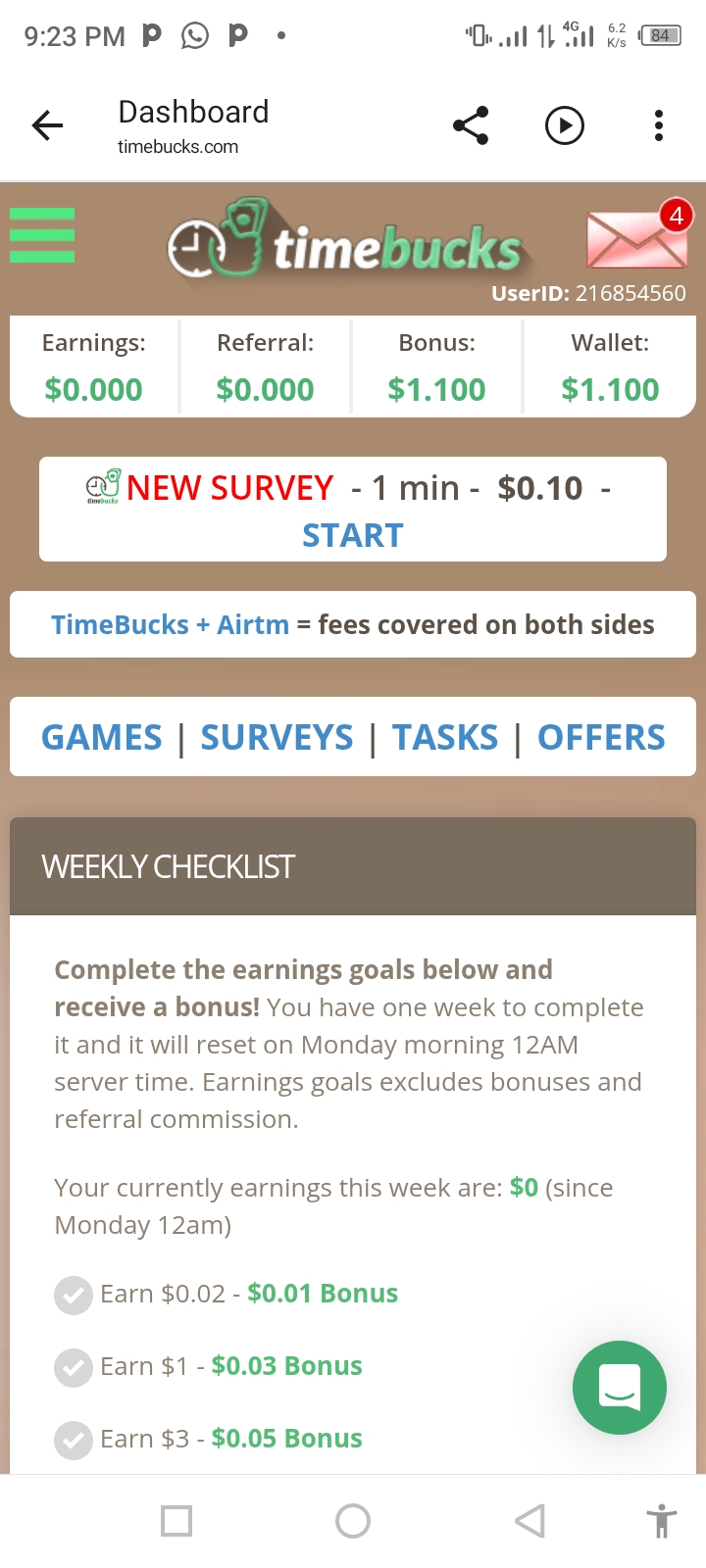
Task: Open recent apps from the navigation bar
Action: (x=176, y=1521)
